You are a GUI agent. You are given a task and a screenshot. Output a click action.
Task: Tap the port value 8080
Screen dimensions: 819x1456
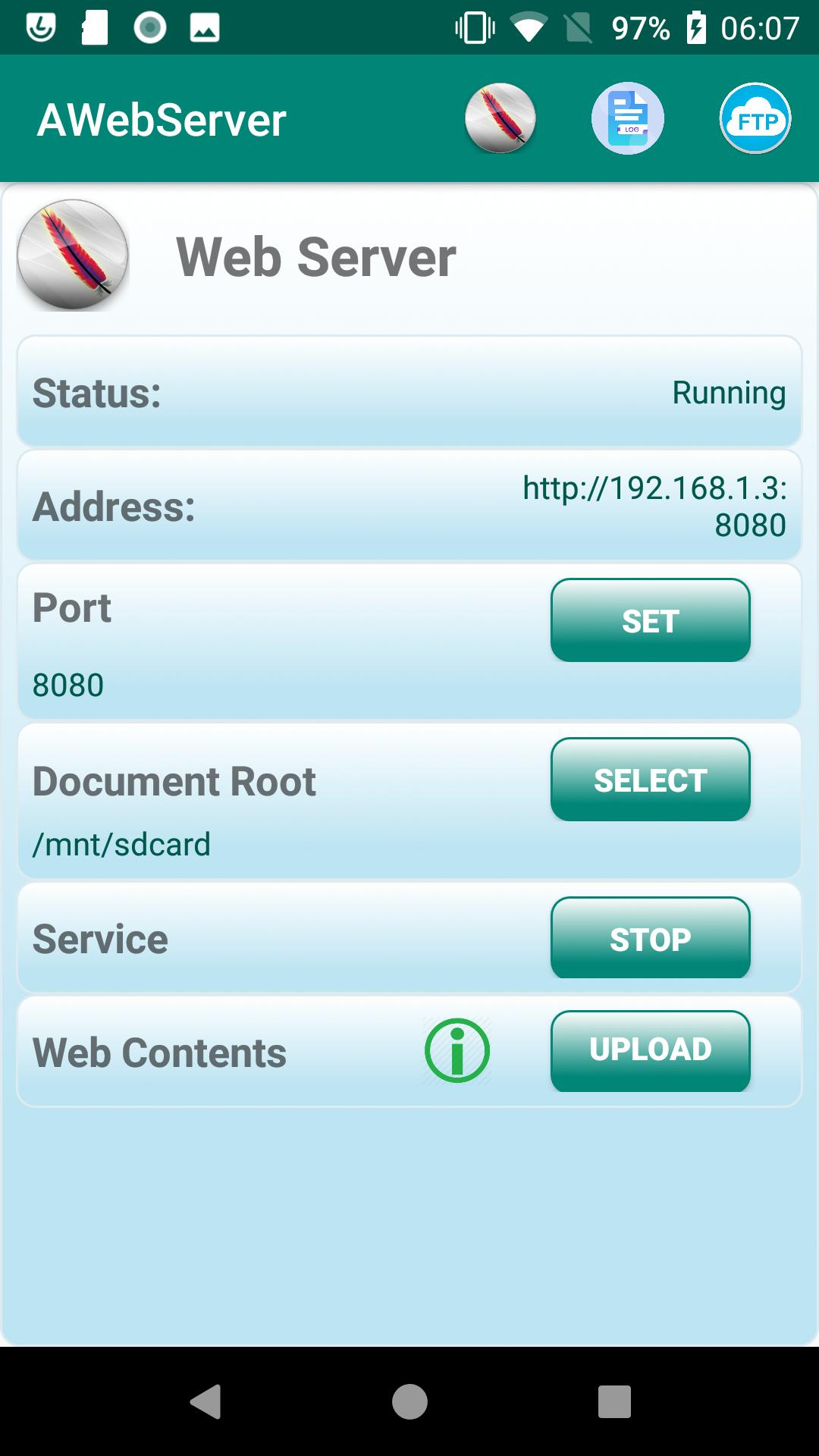tap(67, 686)
